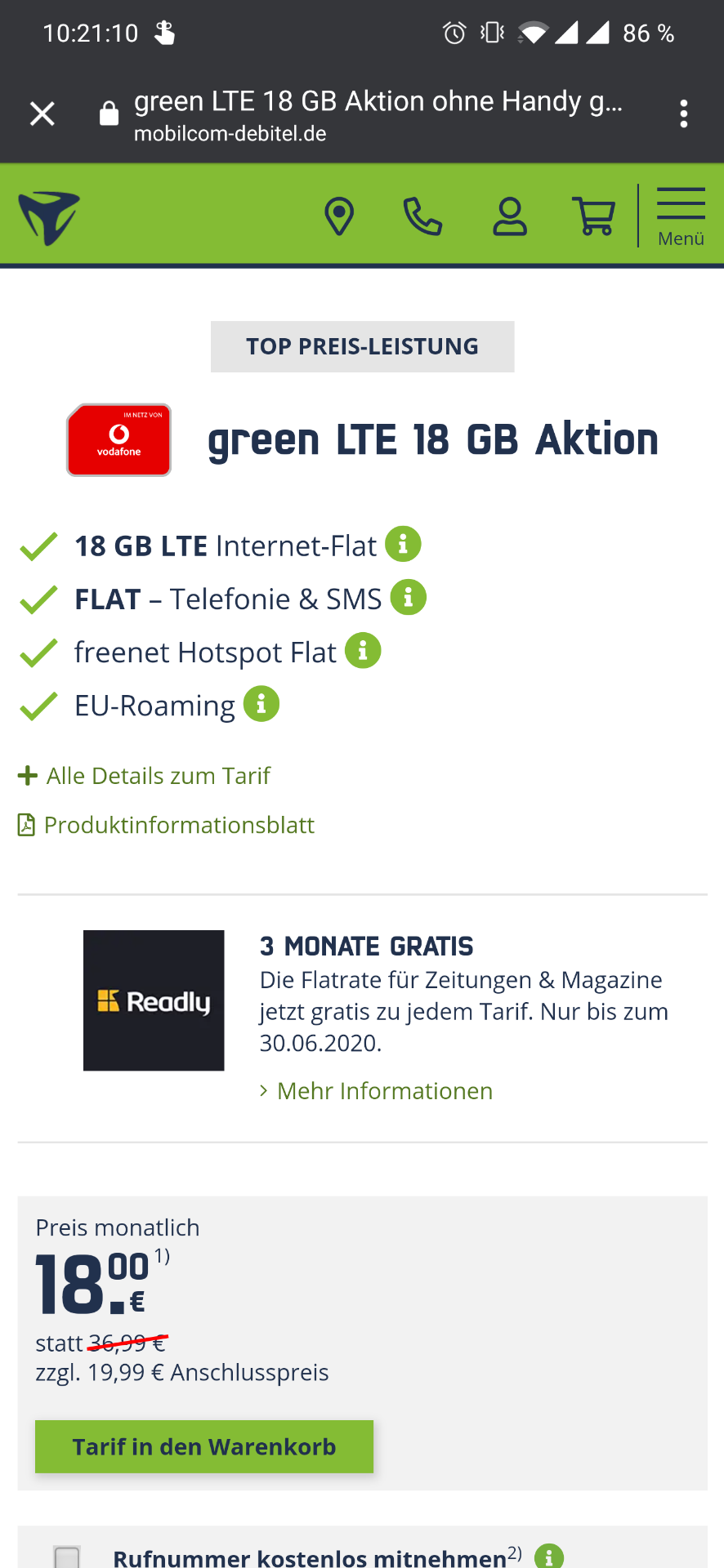View the shopping cart
Image resolution: width=724 pixels, height=1568 pixels.
point(594,216)
